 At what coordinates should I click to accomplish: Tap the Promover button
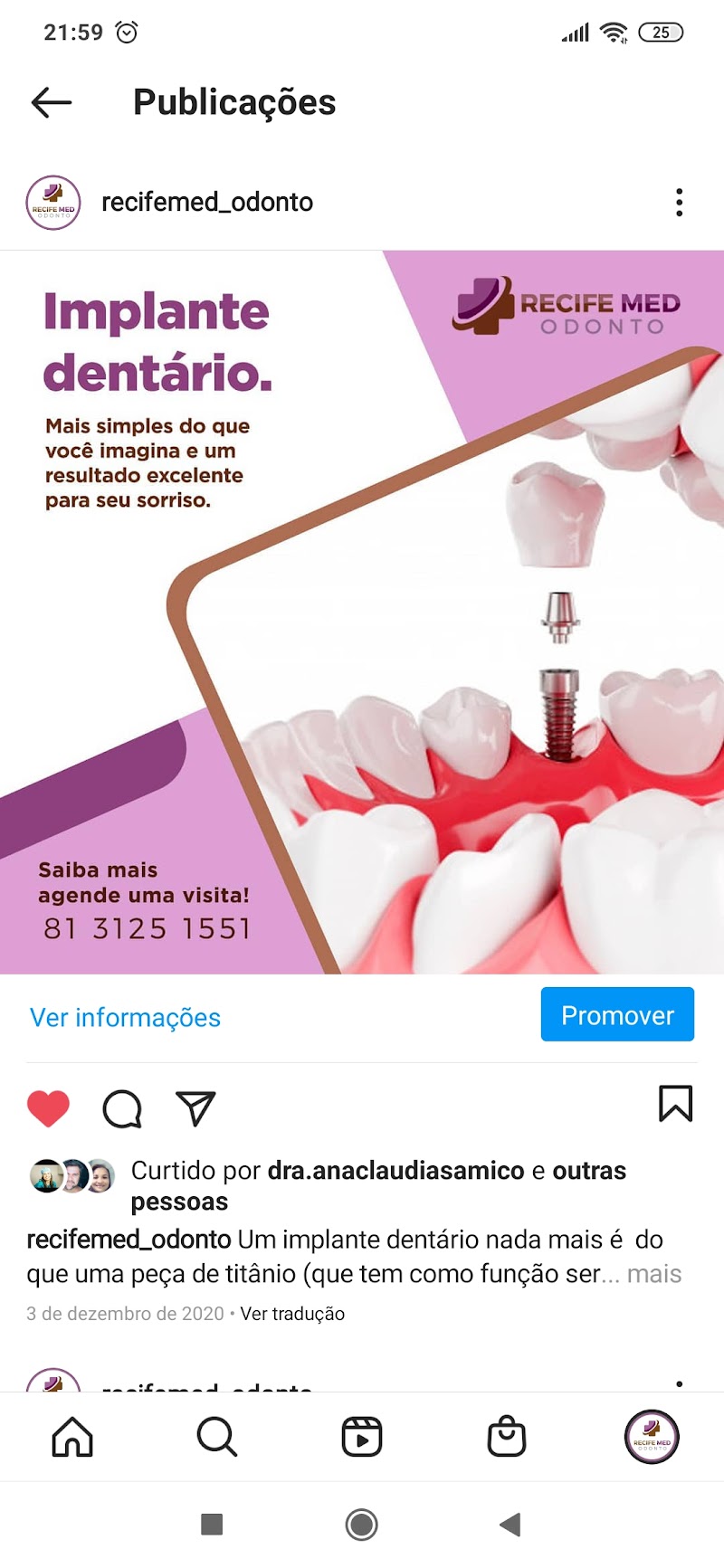tap(617, 1014)
